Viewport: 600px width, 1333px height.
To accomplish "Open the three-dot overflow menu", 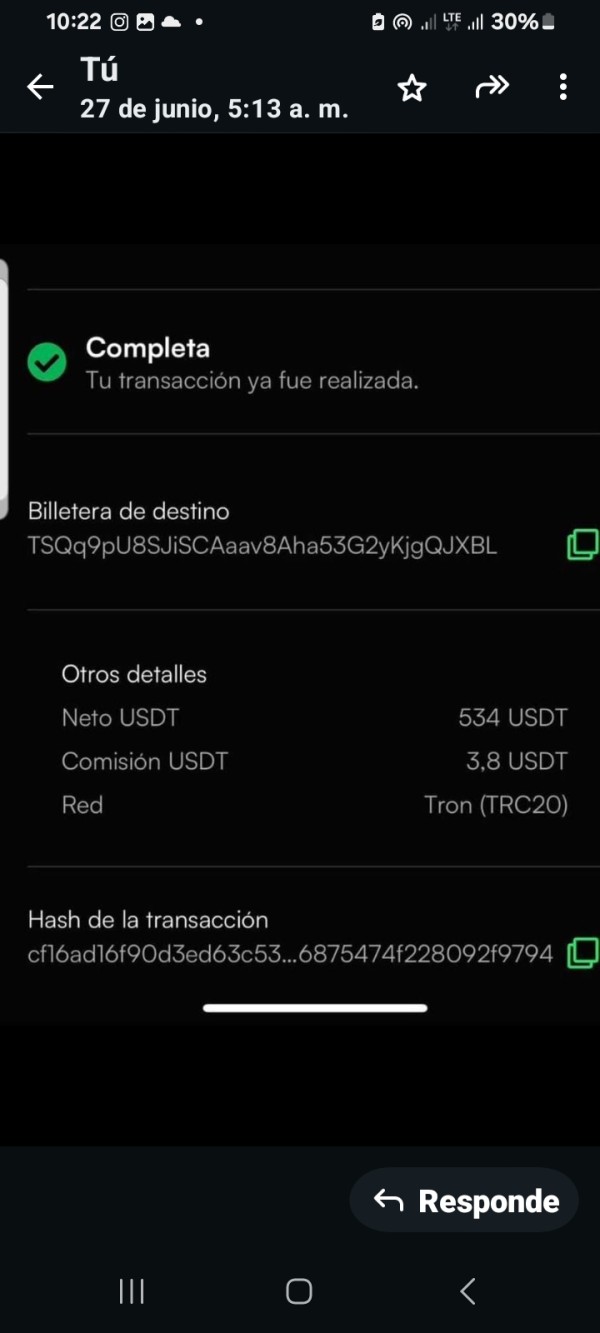I will click(x=563, y=87).
